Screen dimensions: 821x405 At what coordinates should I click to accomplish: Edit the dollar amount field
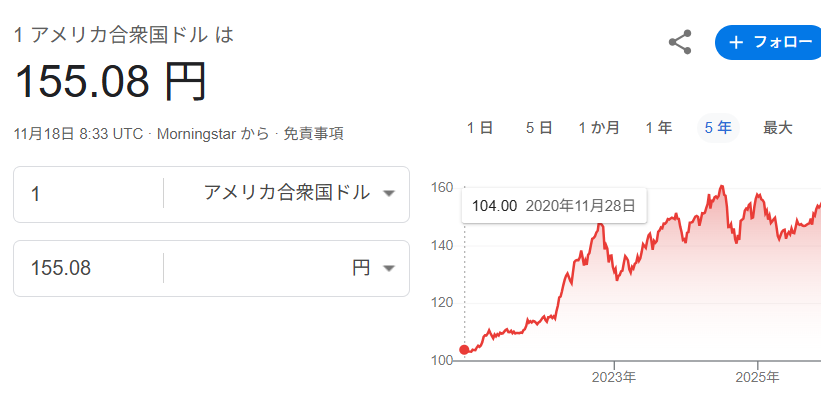pyautogui.click(x=90, y=194)
